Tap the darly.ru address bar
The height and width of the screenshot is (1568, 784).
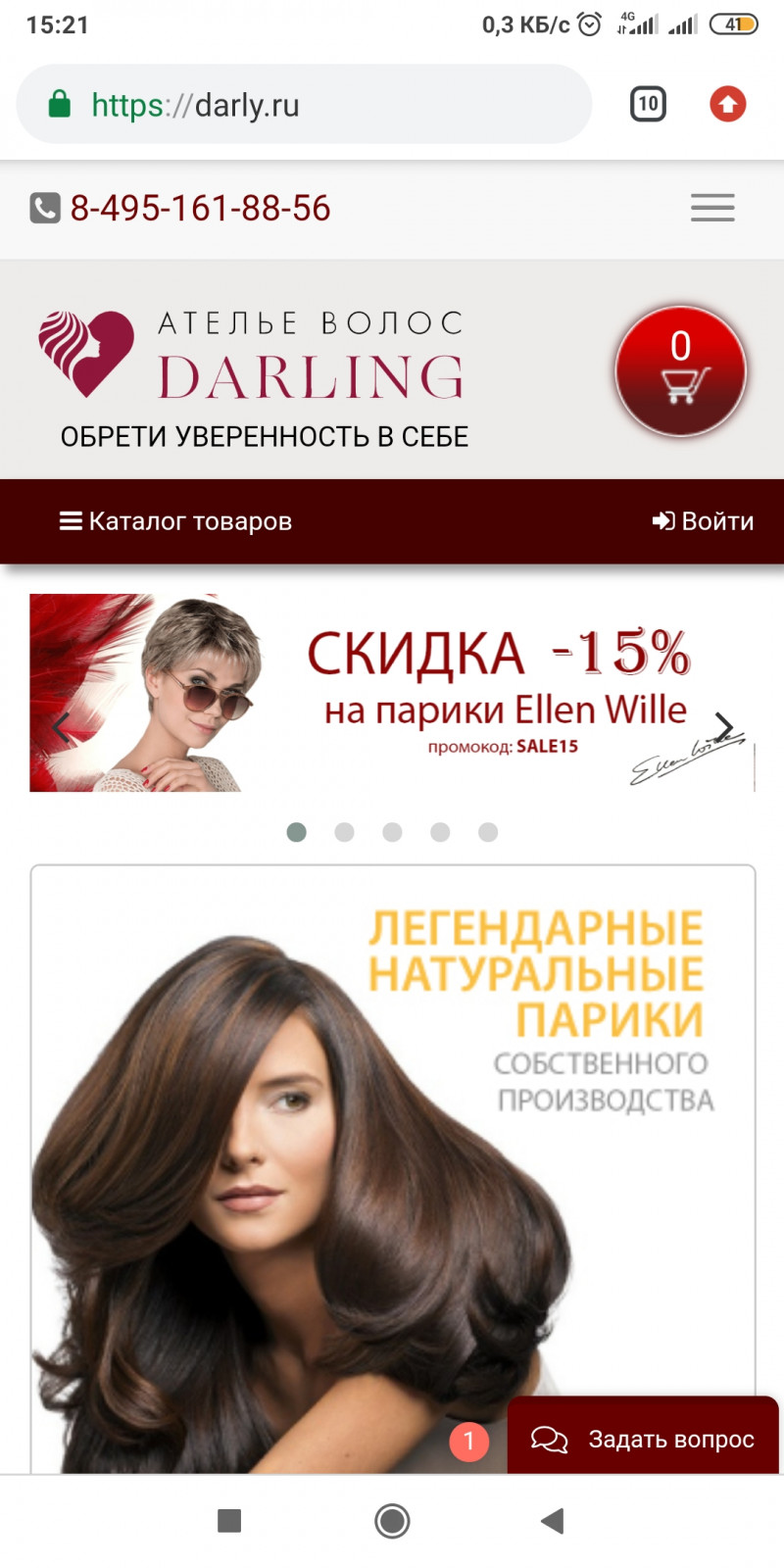(x=304, y=105)
